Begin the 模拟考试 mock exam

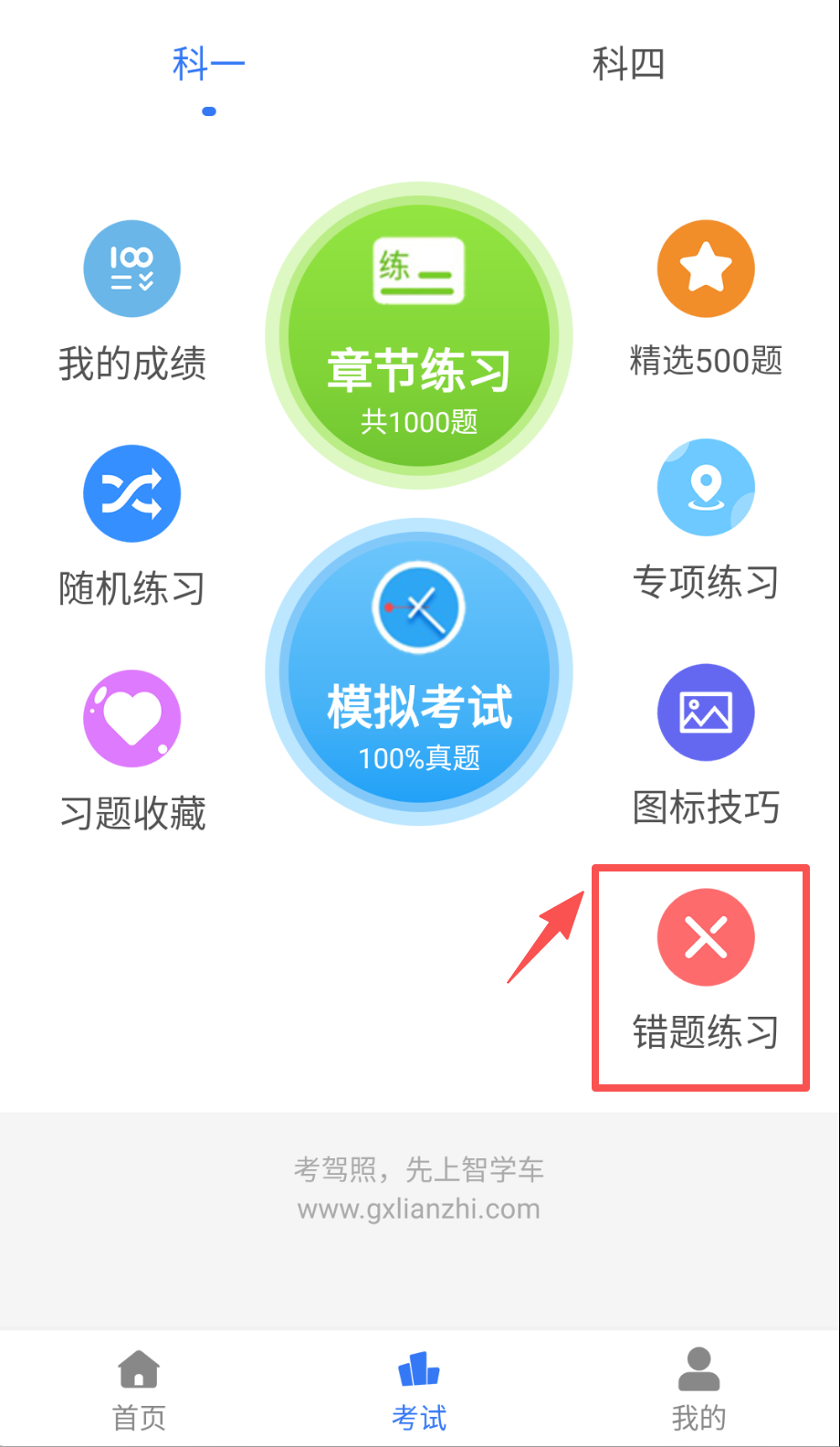pyautogui.click(x=419, y=672)
